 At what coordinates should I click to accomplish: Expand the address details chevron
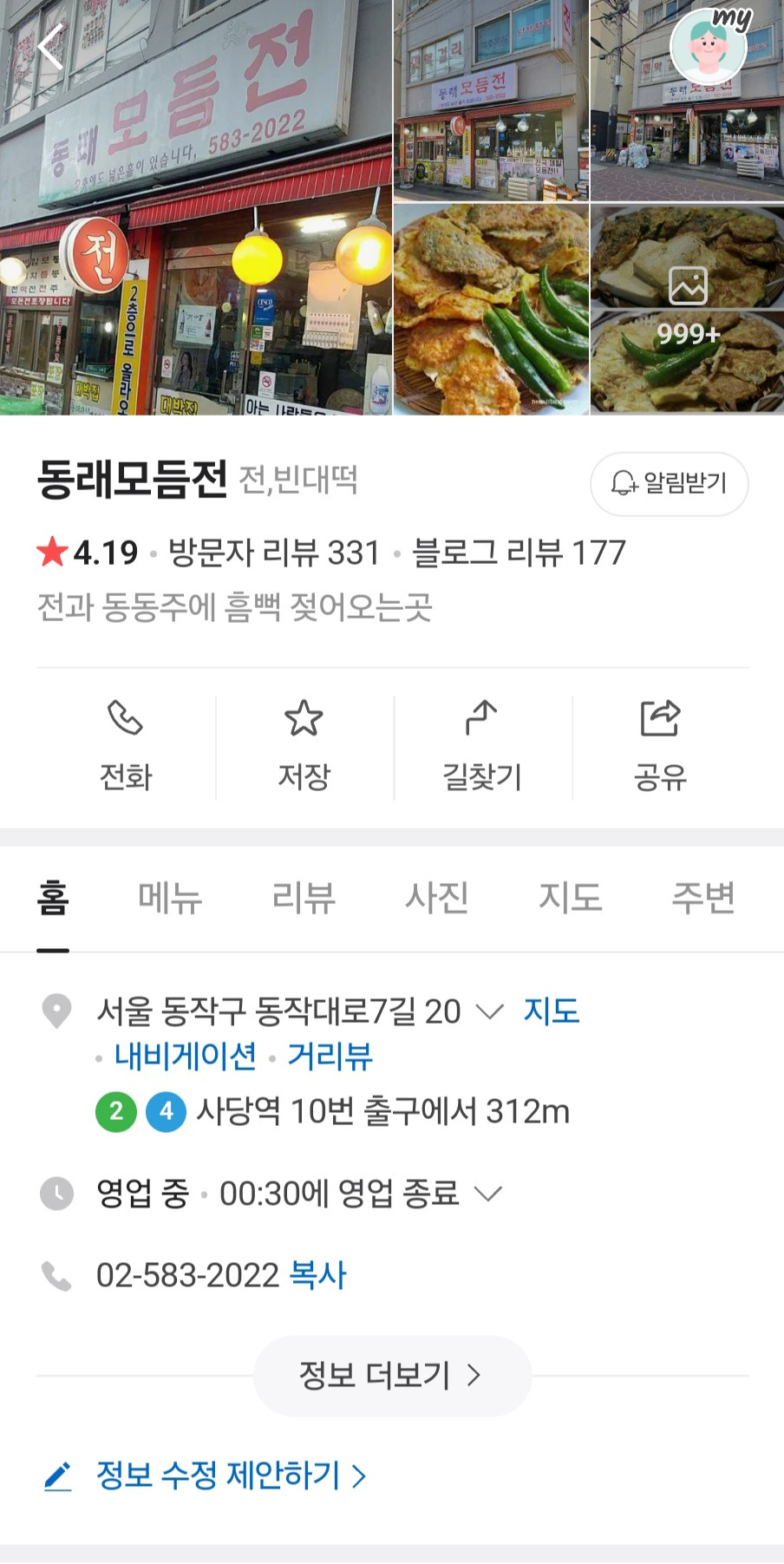click(490, 1011)
